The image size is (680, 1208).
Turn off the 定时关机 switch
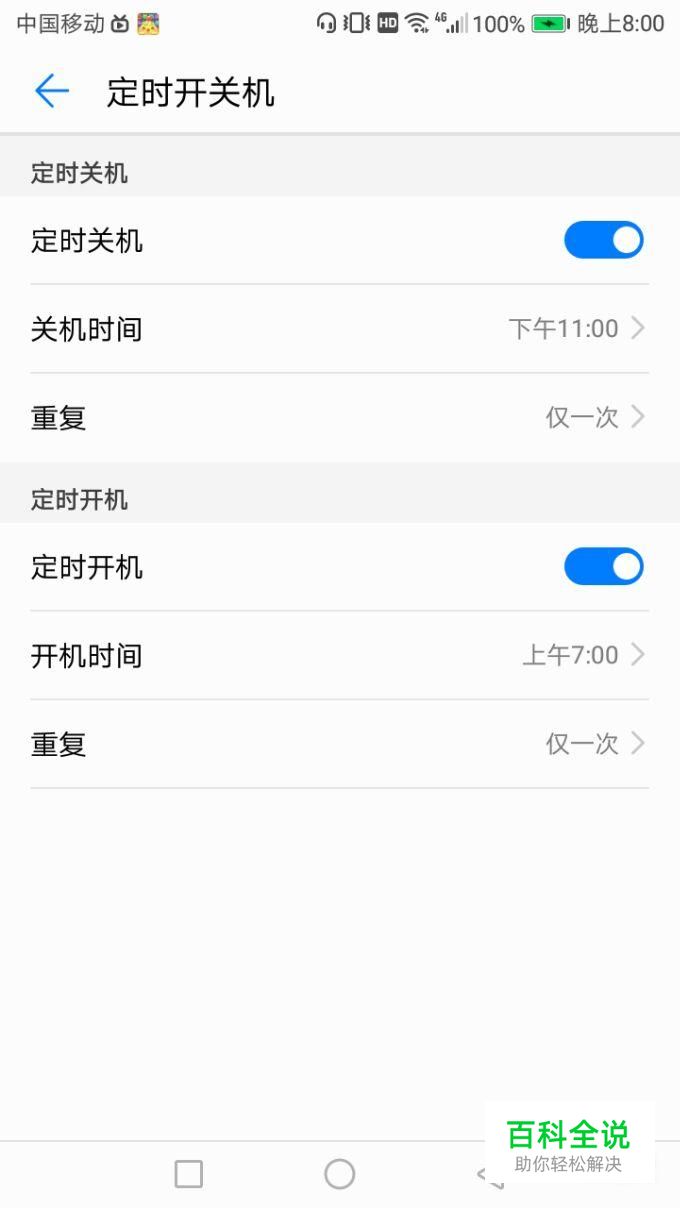[x=603, y=240]
